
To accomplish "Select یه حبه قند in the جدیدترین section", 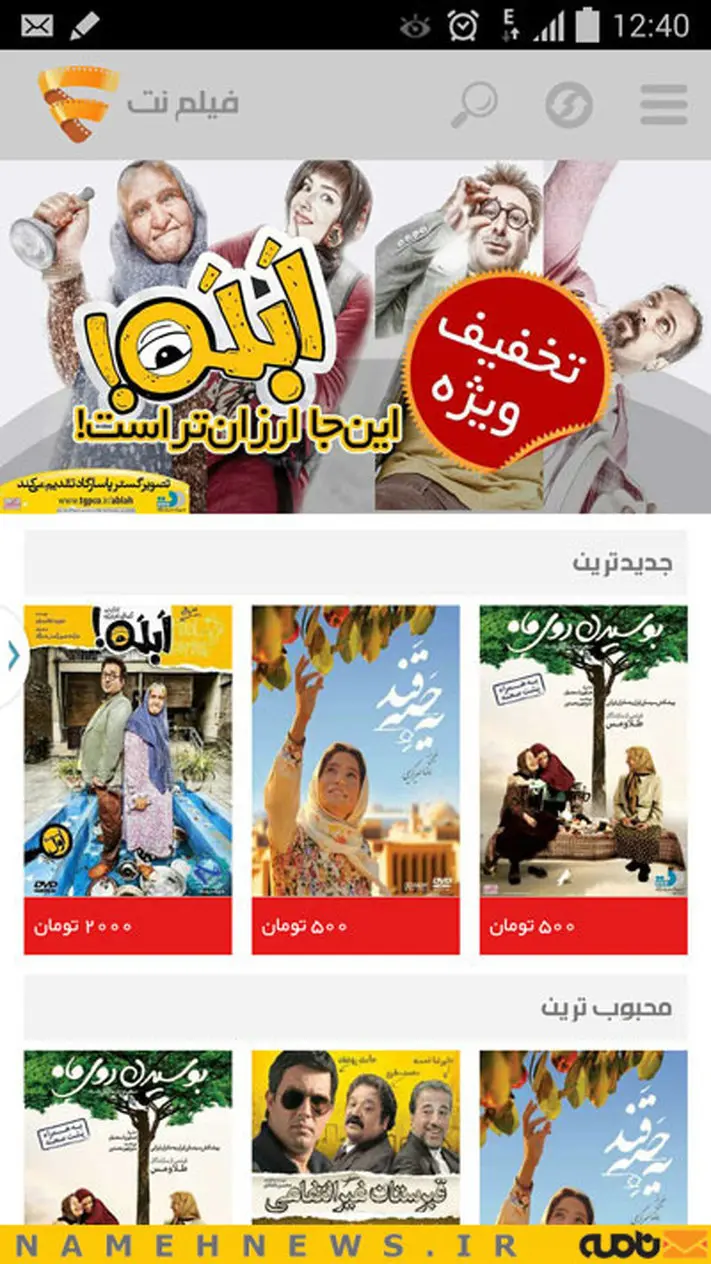I will tap(355, 778).
